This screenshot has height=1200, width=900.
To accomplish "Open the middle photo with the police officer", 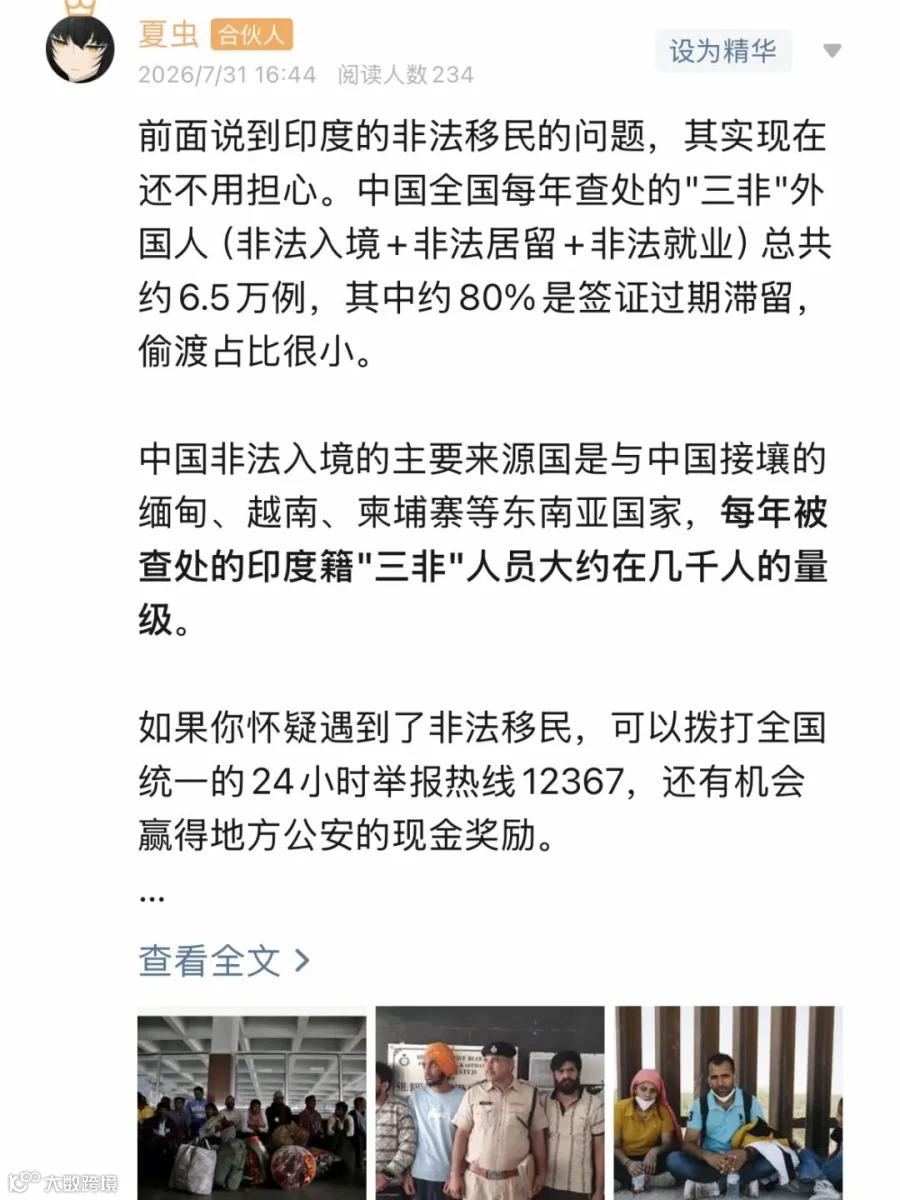I will pos(490,1103).
